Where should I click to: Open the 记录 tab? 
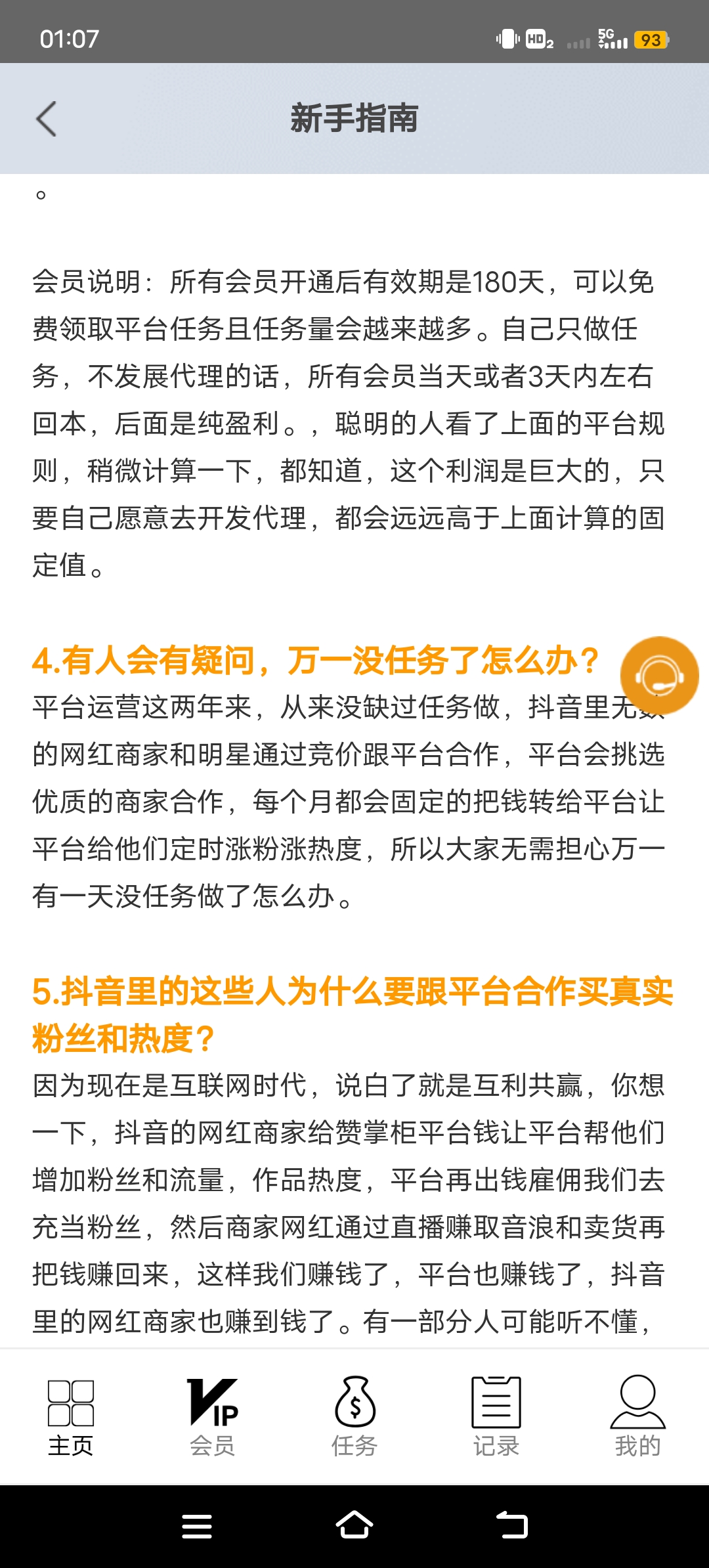pos(496,1417)
